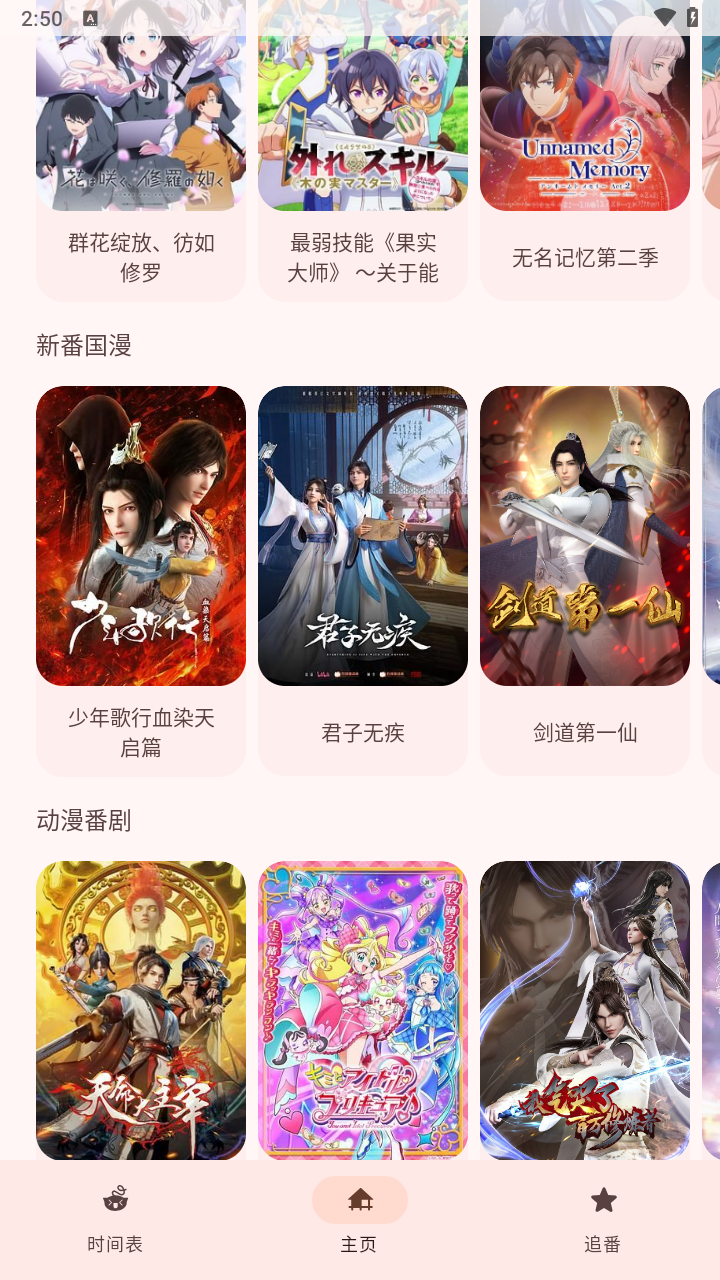The height and width of the screenshot is (1280, 720).
Task: View 无名记忆第二季 details
Action: click(x=585, y=150)
